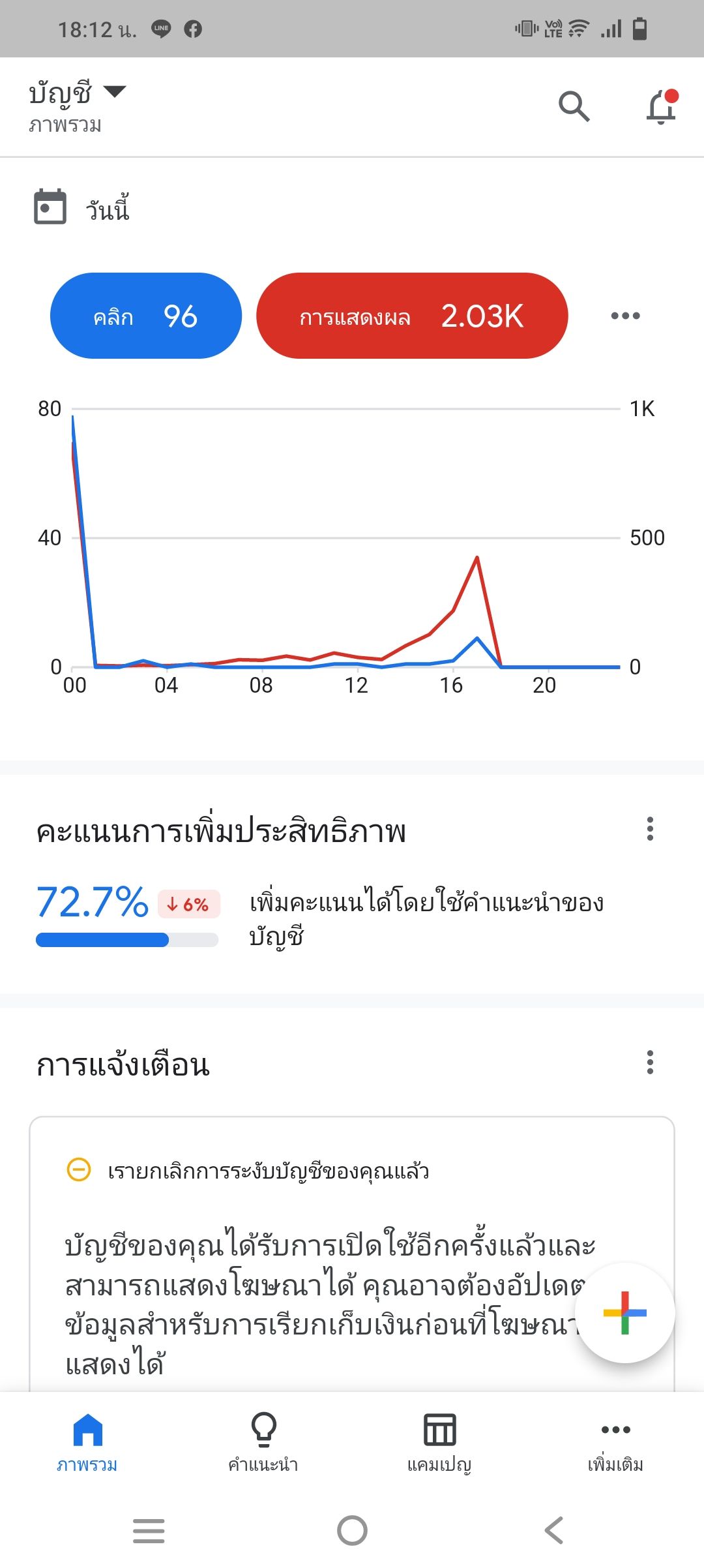This screenshot has width=704, height=1568.
Task: Select the คลิก 96 metric chip
Action: pyautogui.click(x=146, y=316)
